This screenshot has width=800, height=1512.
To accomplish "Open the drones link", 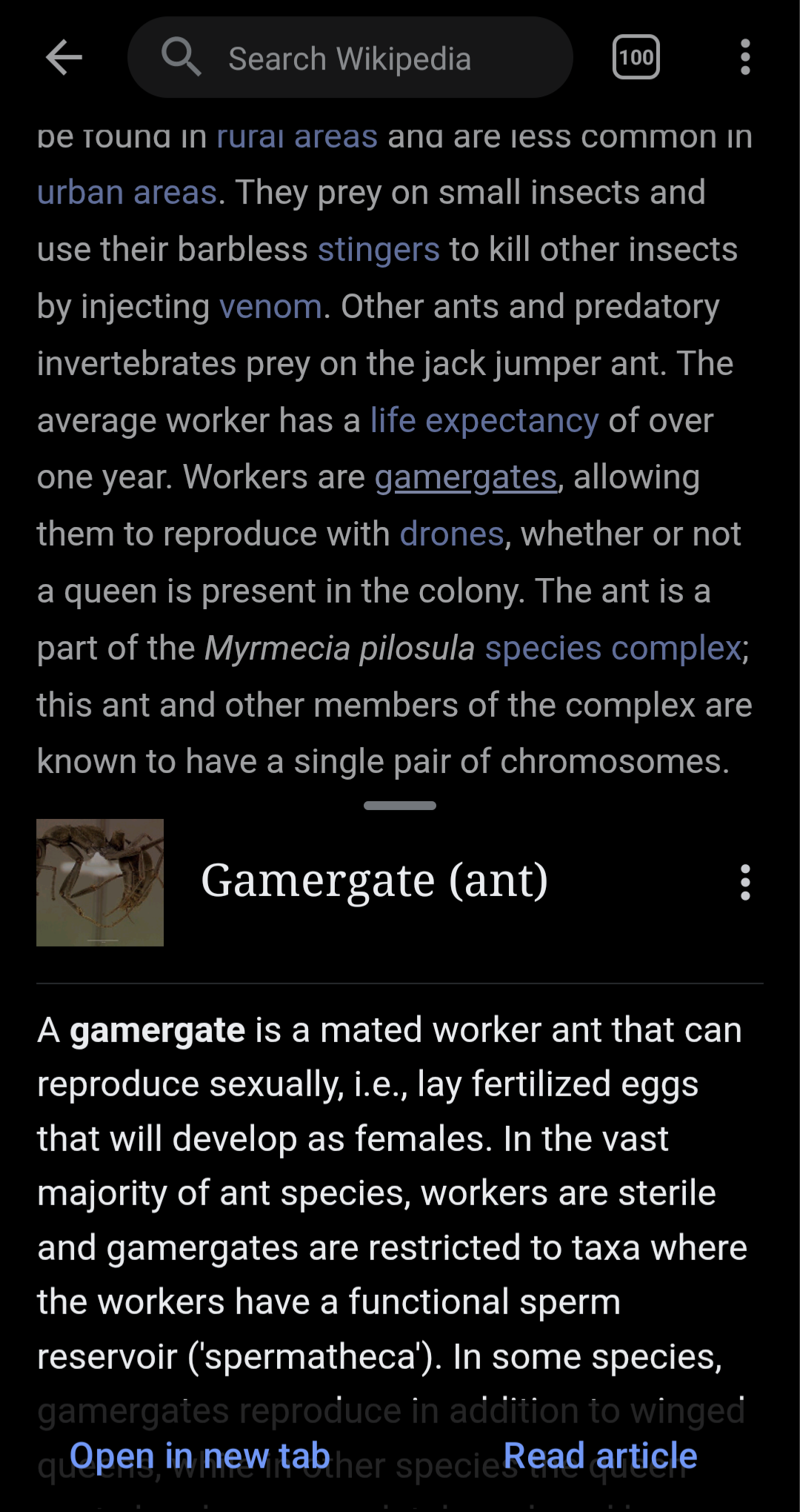I will click(x=452, y=534).
